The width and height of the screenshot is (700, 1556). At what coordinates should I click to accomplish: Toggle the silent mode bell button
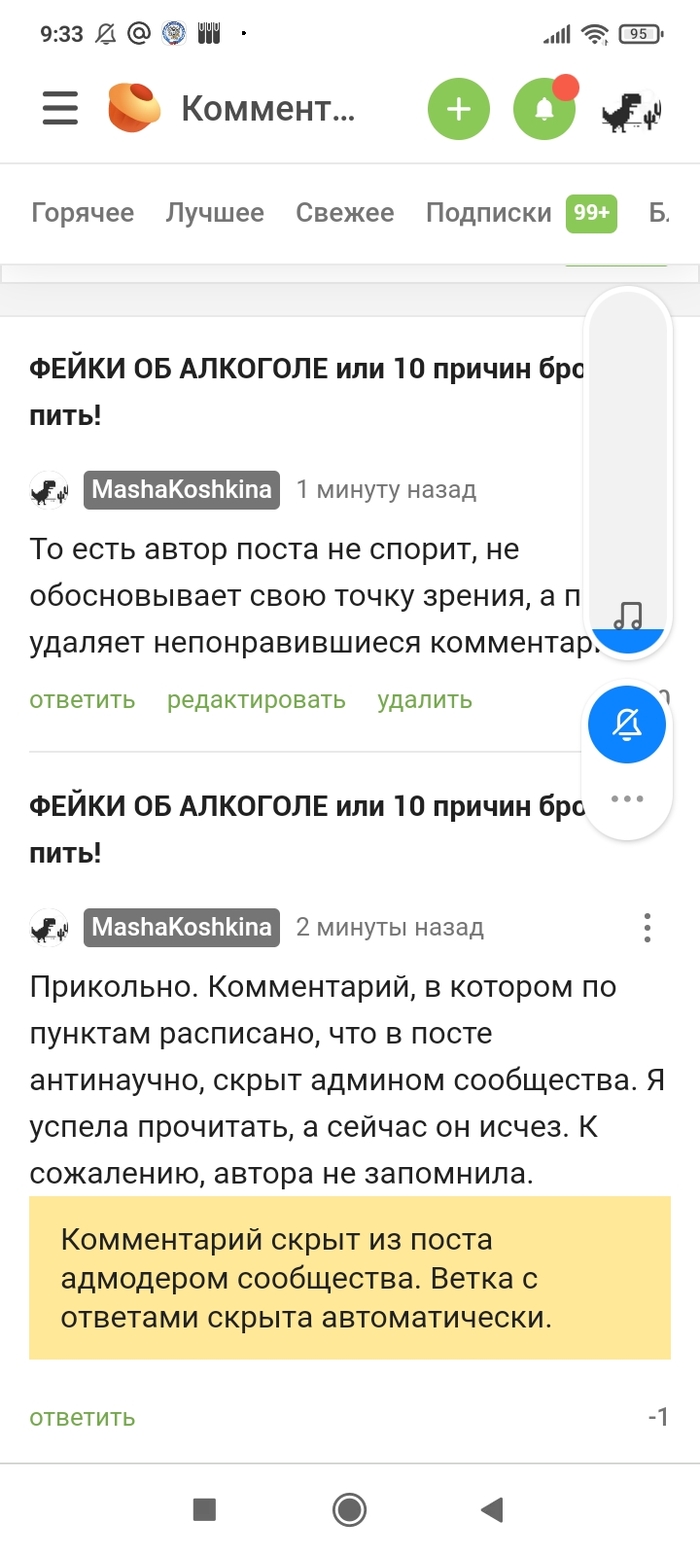tap(627, 725)
